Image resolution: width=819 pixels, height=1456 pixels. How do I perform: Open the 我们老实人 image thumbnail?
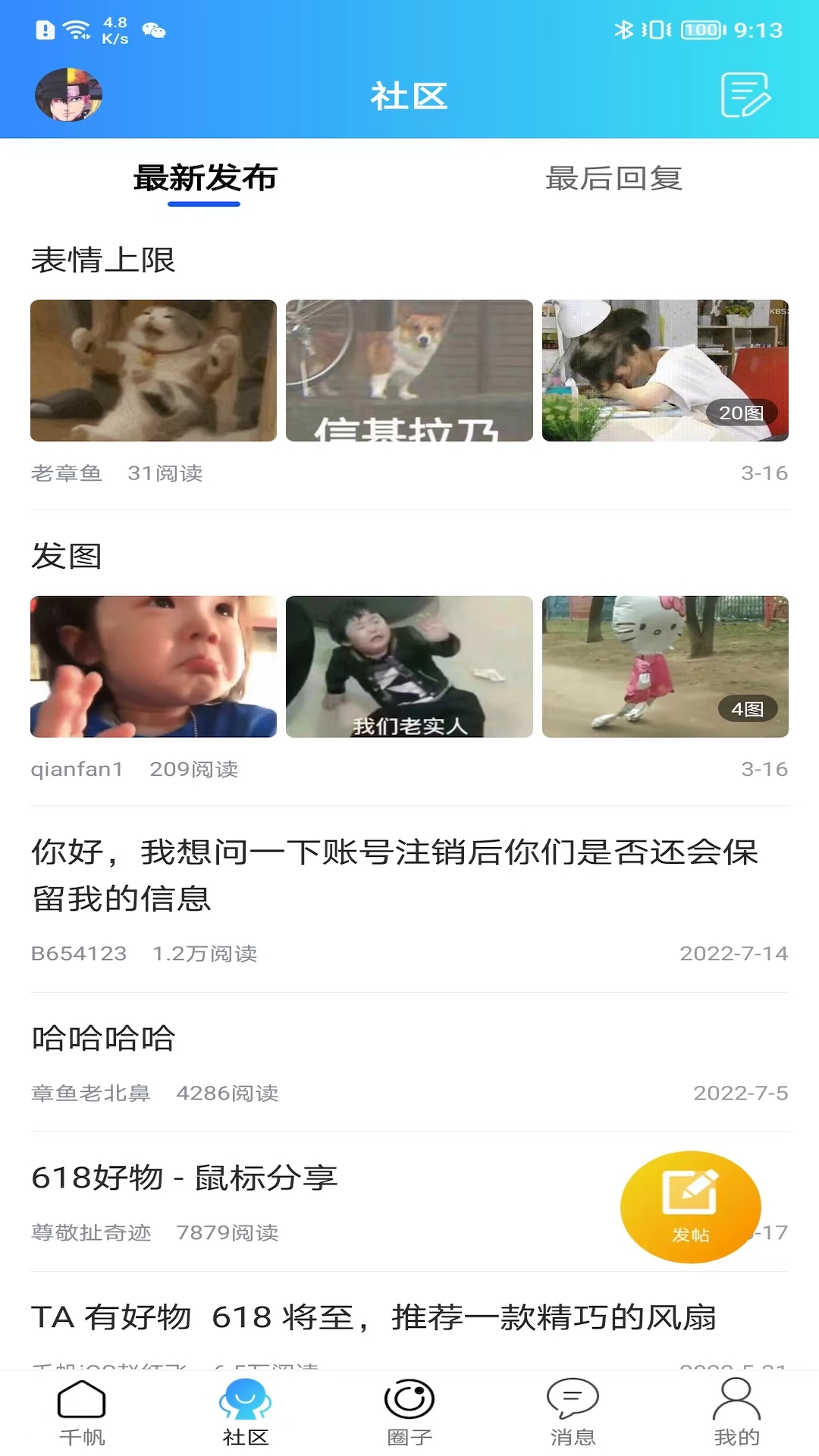(x=409, y=666)
